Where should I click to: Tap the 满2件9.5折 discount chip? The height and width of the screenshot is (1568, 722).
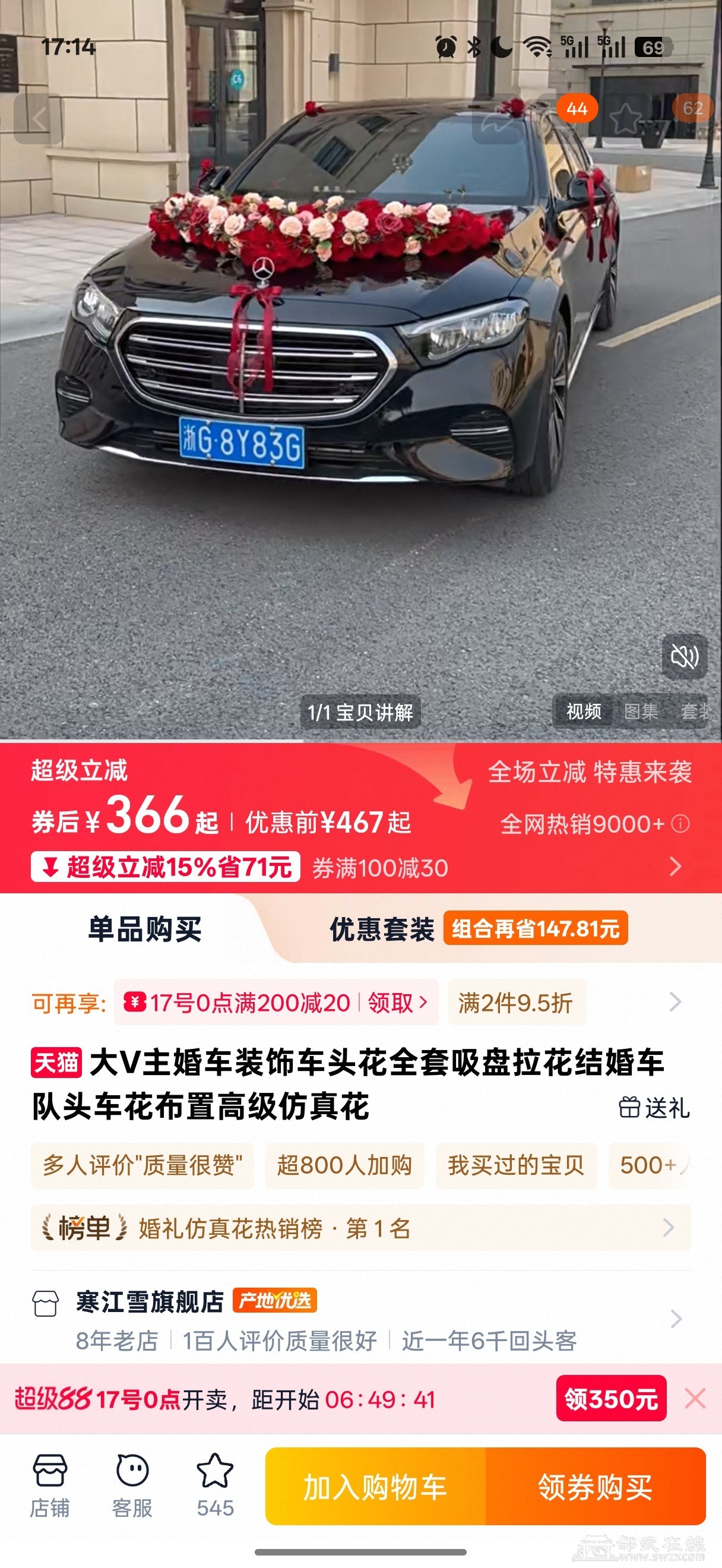[516, 1003]
